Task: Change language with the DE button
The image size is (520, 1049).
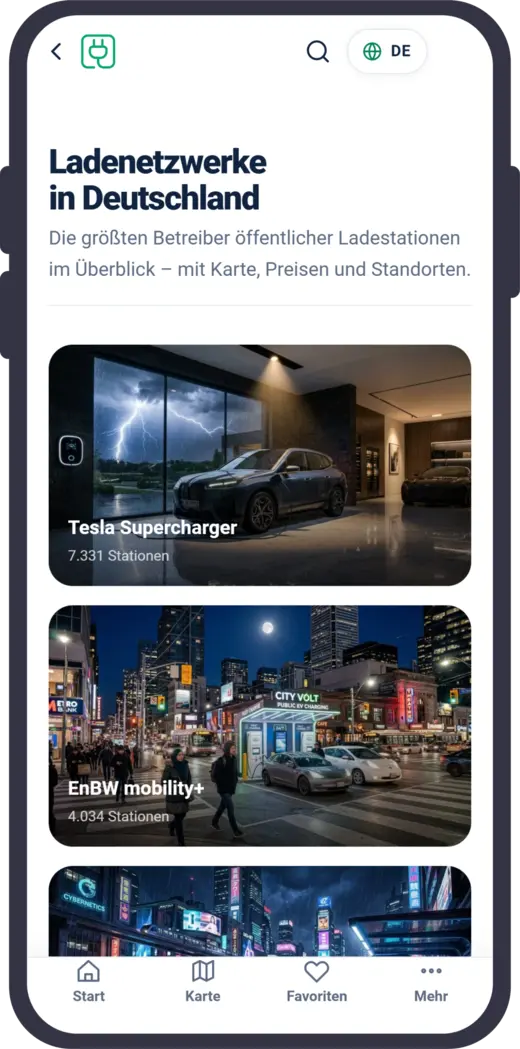Action: (x=387, y=52)
